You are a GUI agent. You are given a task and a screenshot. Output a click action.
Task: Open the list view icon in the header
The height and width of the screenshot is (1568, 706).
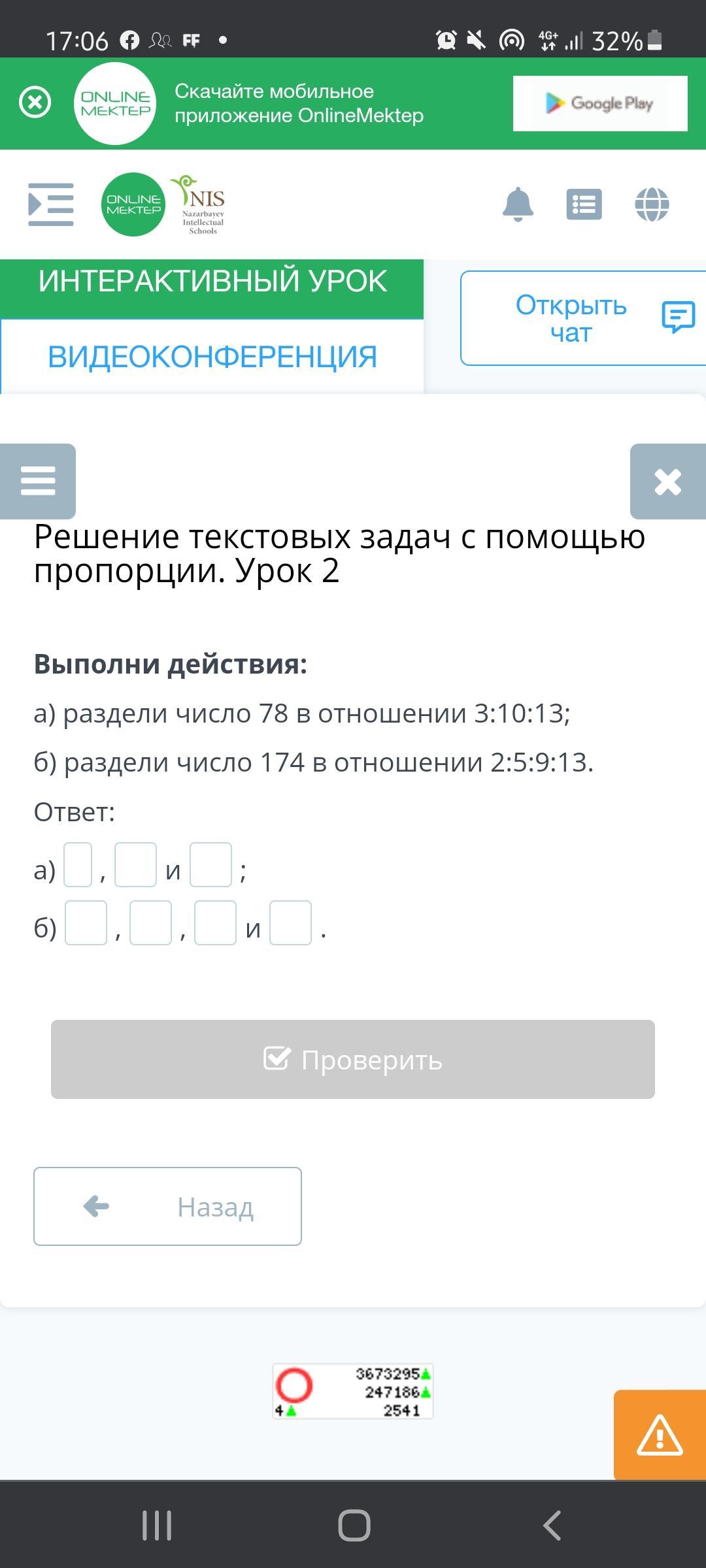[584, 204]
